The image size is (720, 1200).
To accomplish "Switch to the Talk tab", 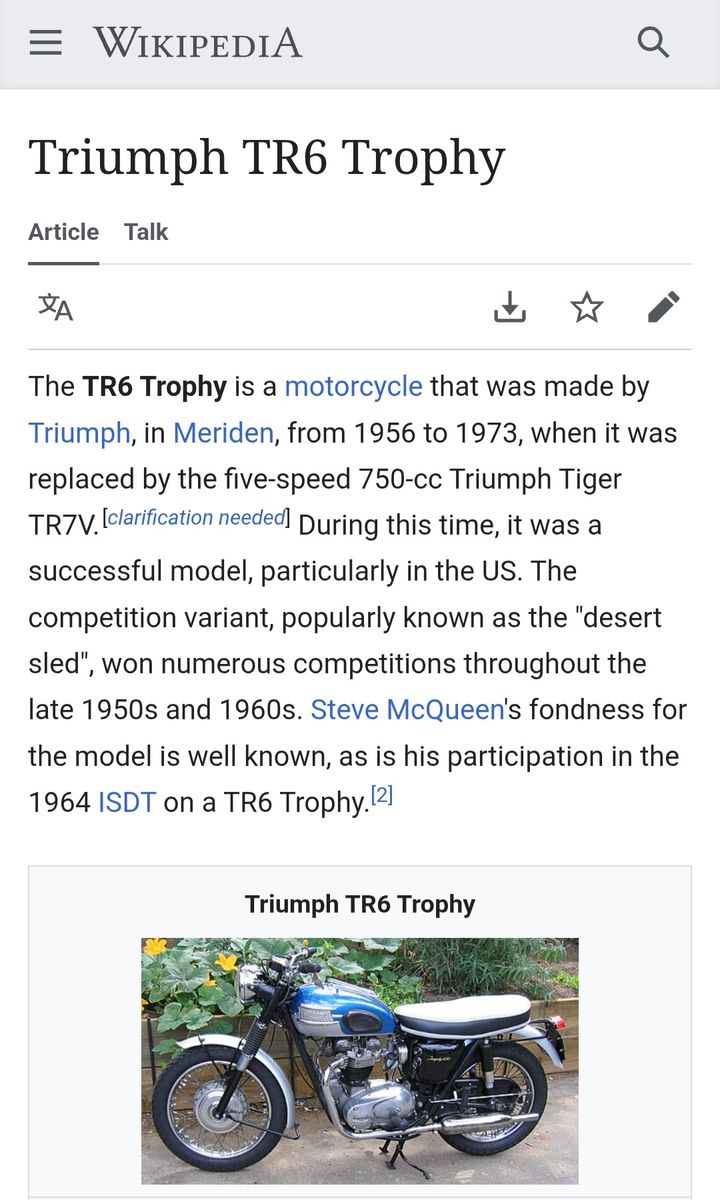I will coord(146,232).
